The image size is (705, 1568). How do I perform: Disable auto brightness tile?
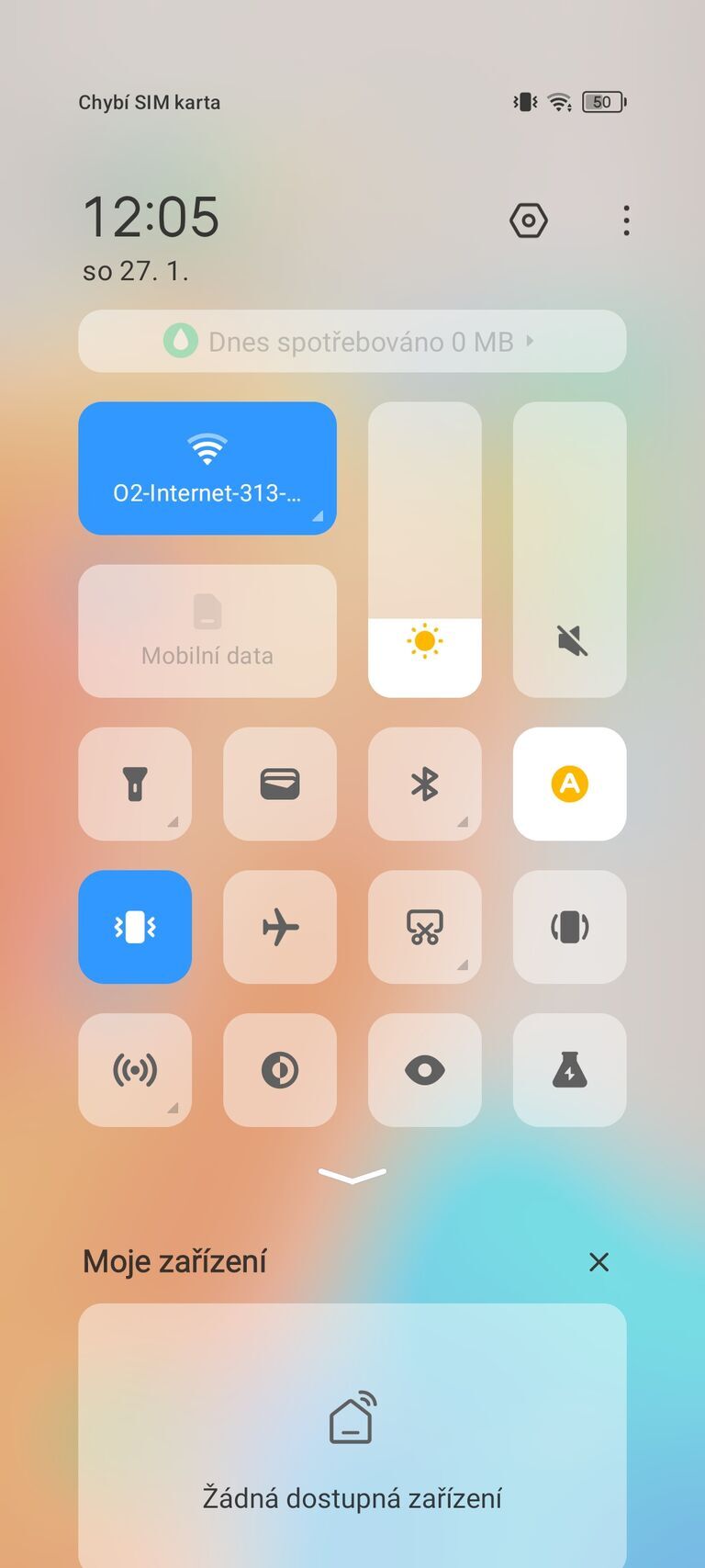click(x=569, y=784)
